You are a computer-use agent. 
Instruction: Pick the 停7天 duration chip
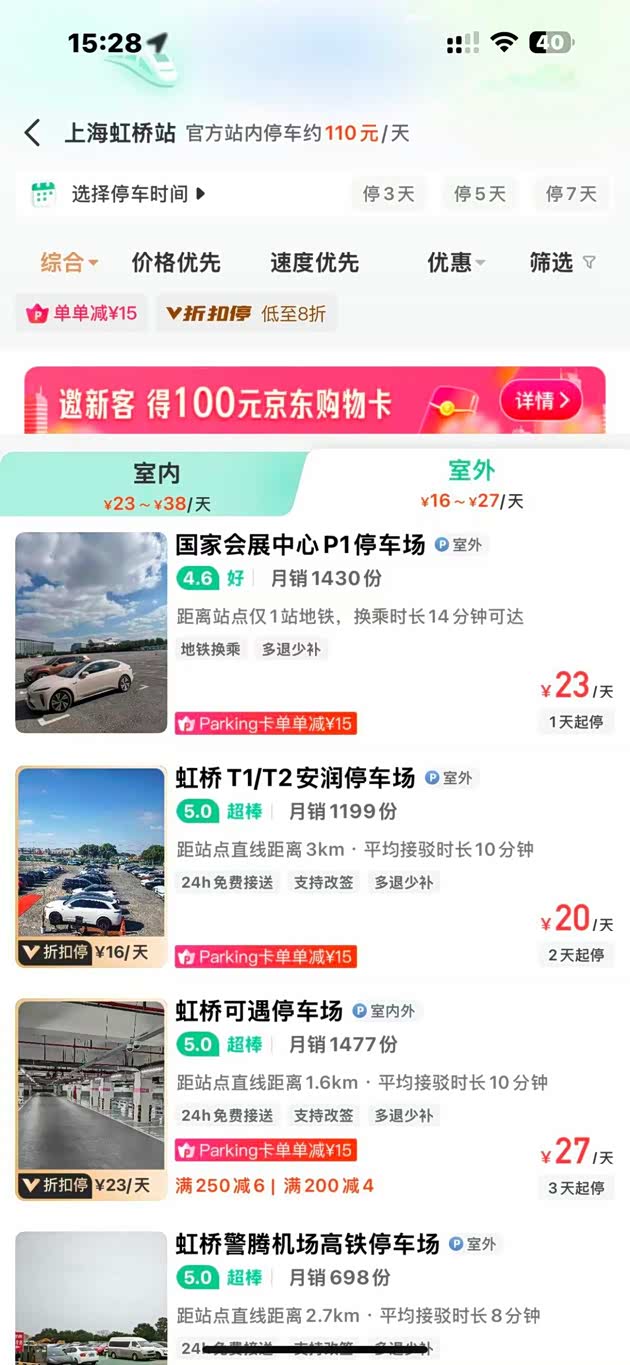point(571,194)
